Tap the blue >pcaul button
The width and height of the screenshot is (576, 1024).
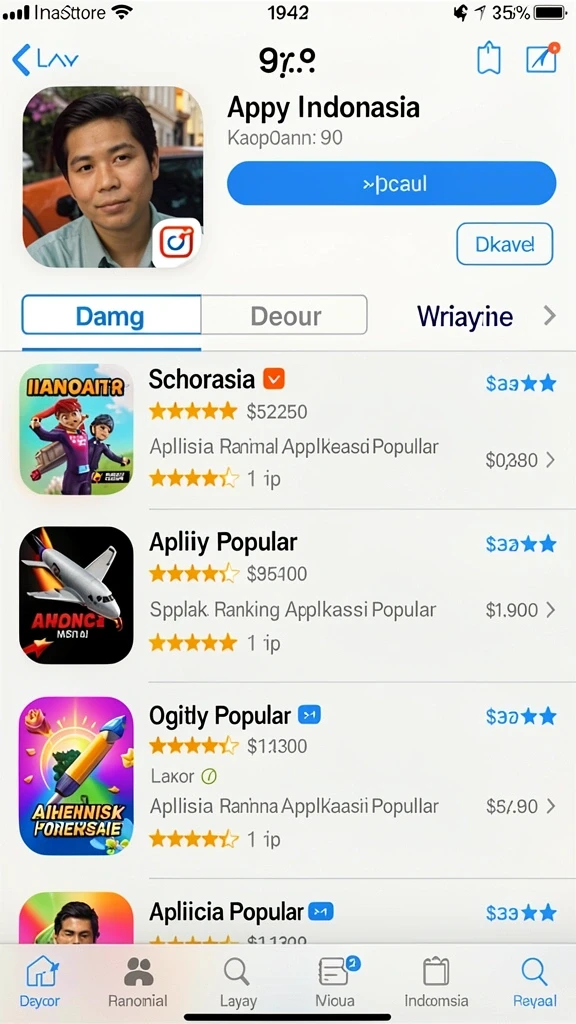click(391, 184)
